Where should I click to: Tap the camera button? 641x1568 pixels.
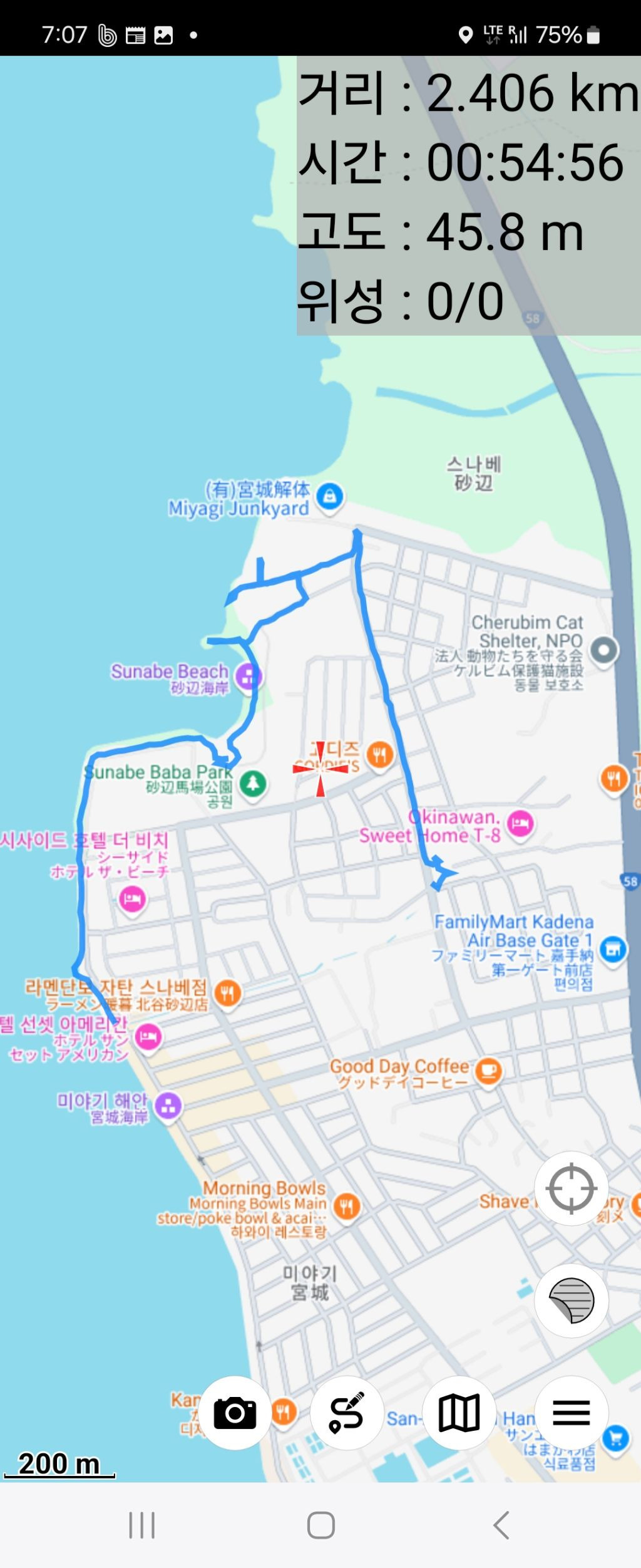coord(235,1413)
